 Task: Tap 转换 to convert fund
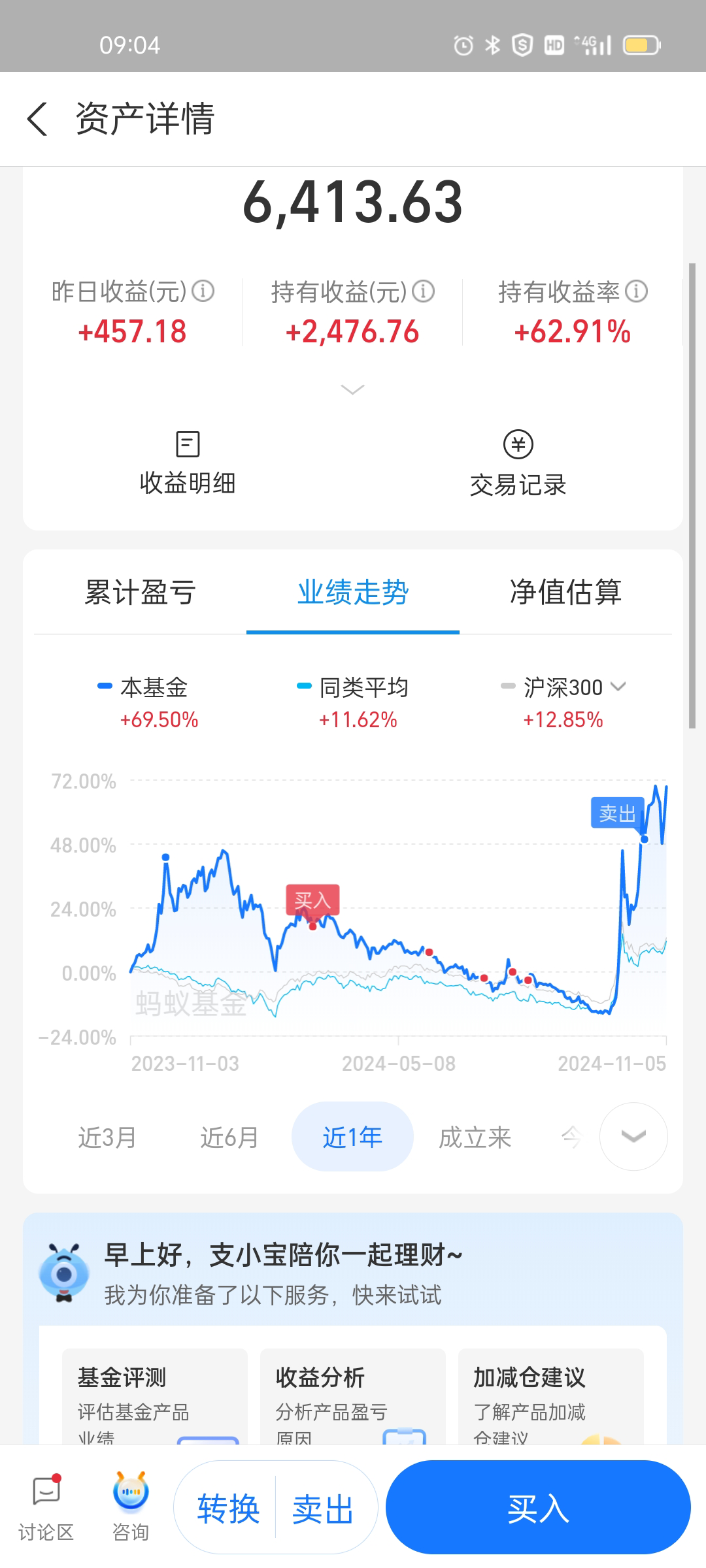tap(228, 1509)
